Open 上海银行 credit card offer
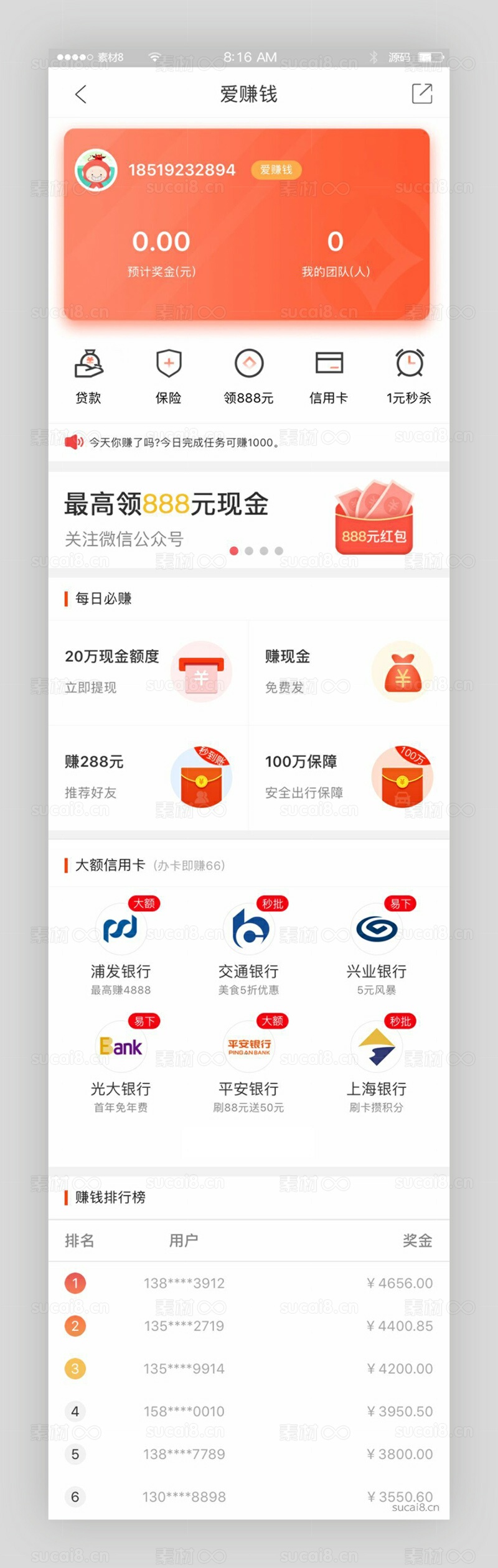Image resolution: width=498 pixels, height=1568 pixels. [377, 1064]
